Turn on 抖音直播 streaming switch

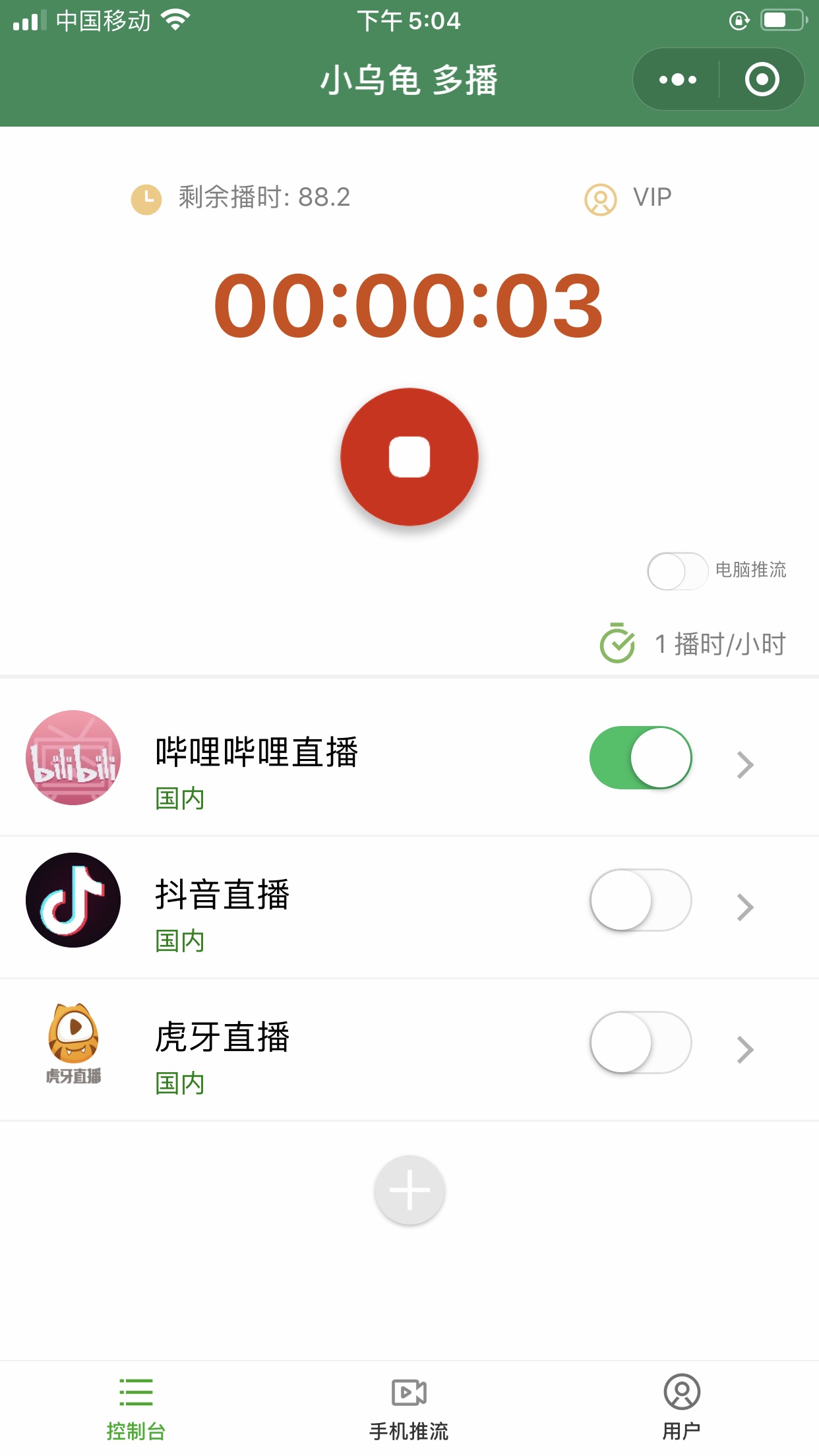pyautogui.click(x=640, y=900)
